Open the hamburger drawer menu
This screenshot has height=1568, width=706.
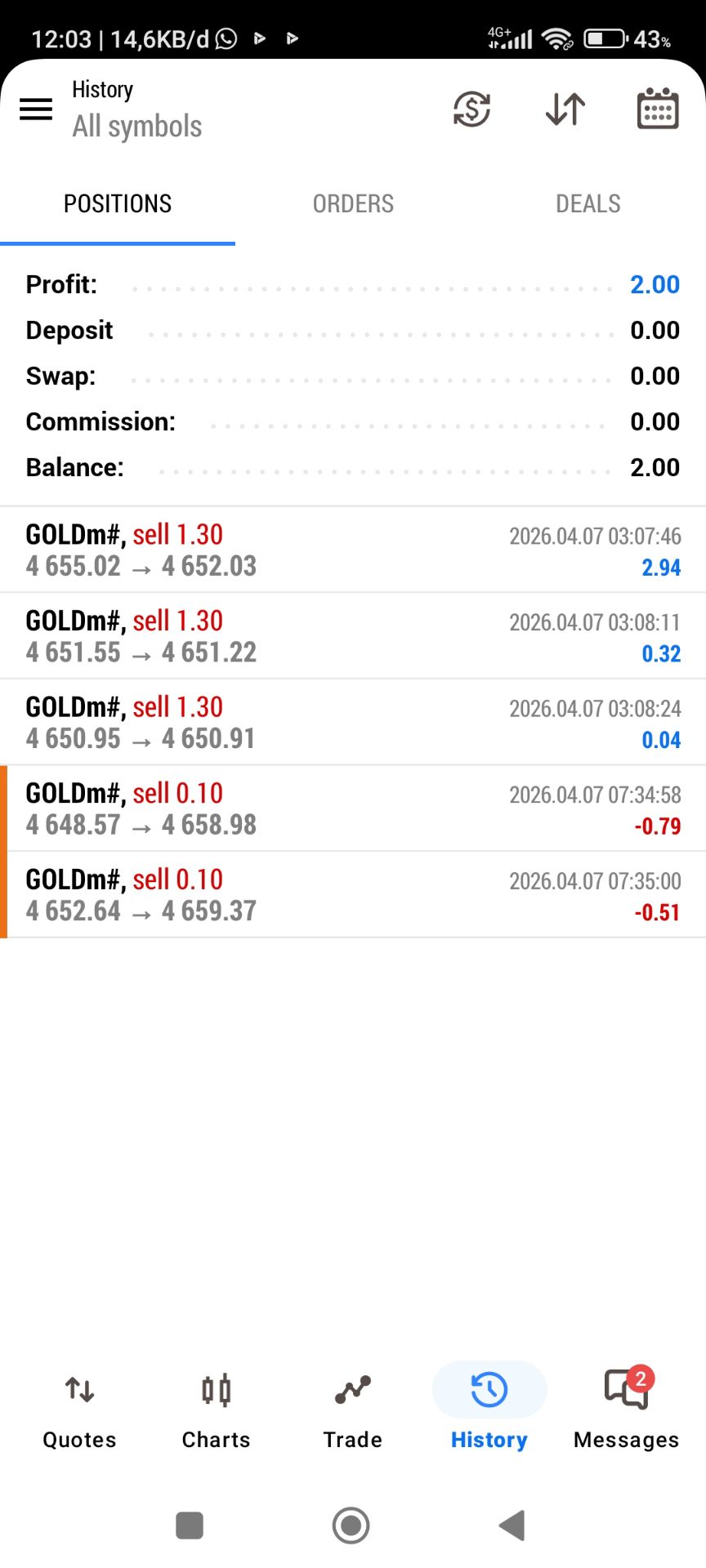click(36, 109)
